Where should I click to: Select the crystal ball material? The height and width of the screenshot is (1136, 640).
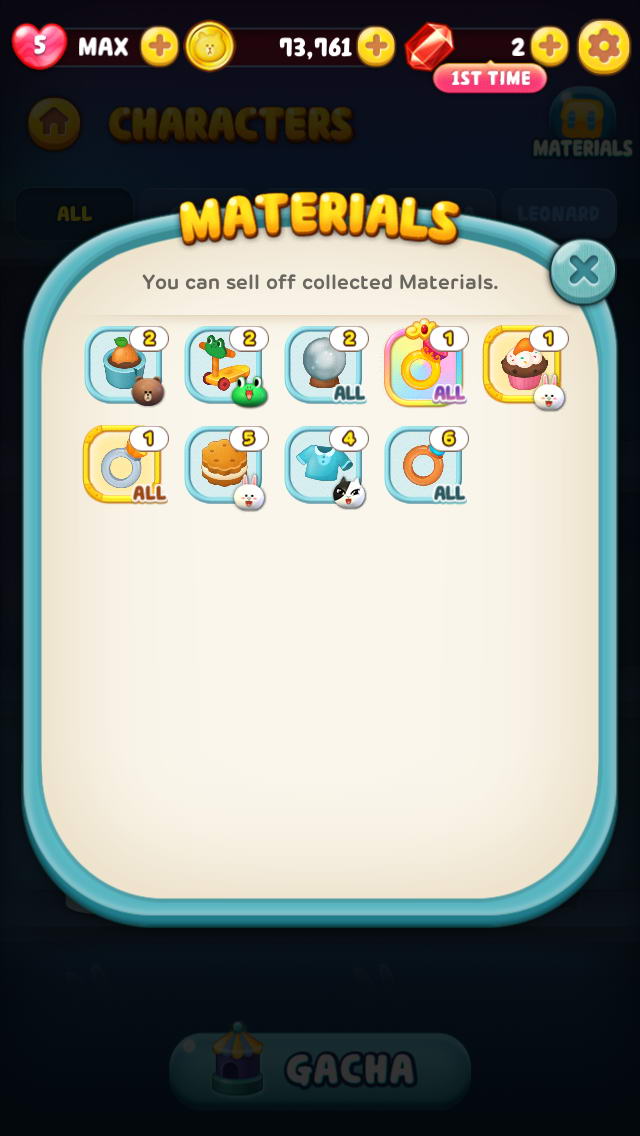click(325, 365)
